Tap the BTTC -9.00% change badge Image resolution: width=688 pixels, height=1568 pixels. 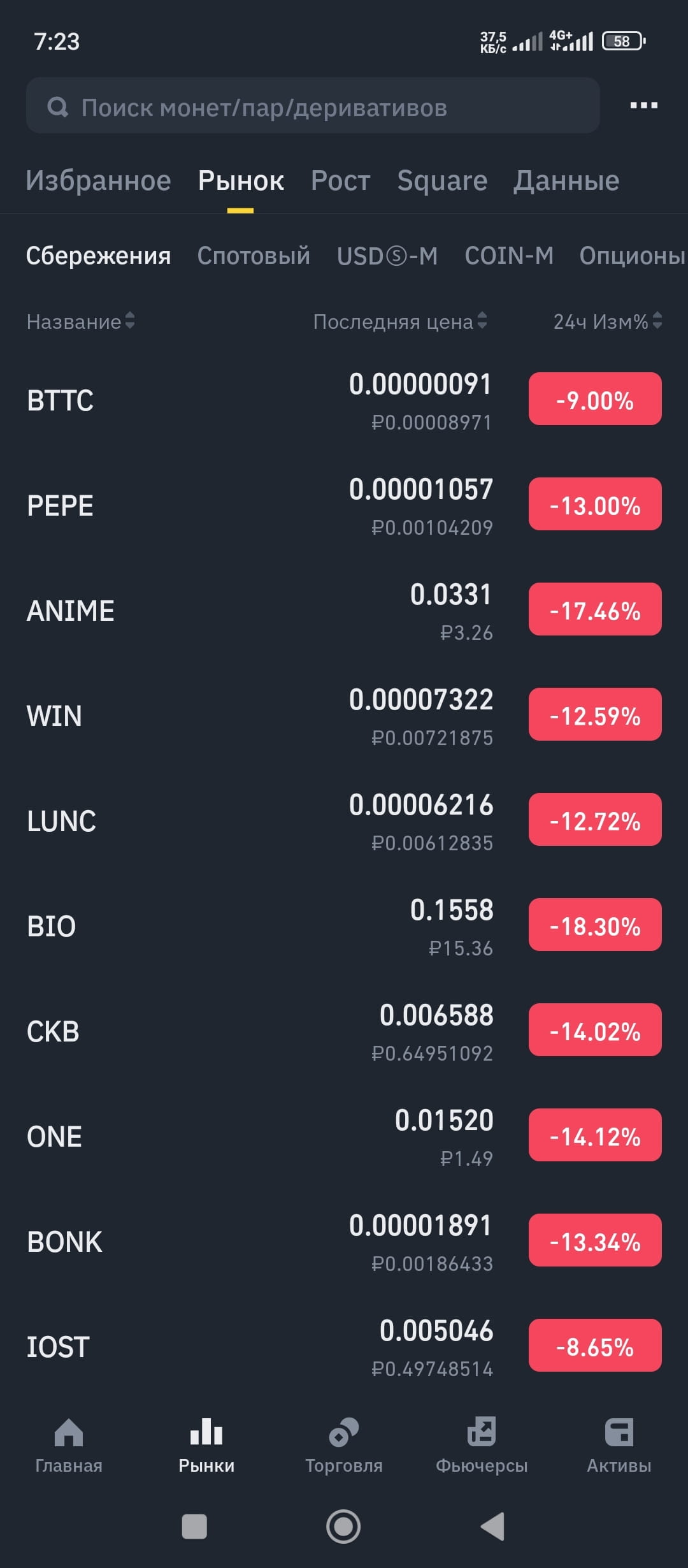coord(595,399)
